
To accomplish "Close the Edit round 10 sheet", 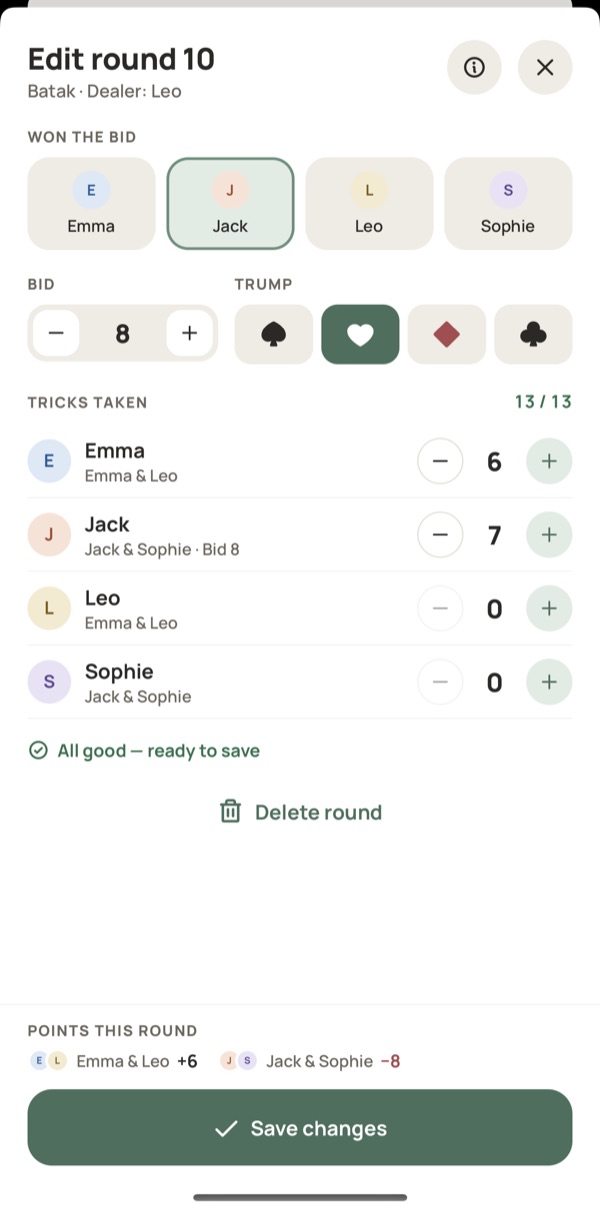I will pyautogui.click(x=545, y=67).
